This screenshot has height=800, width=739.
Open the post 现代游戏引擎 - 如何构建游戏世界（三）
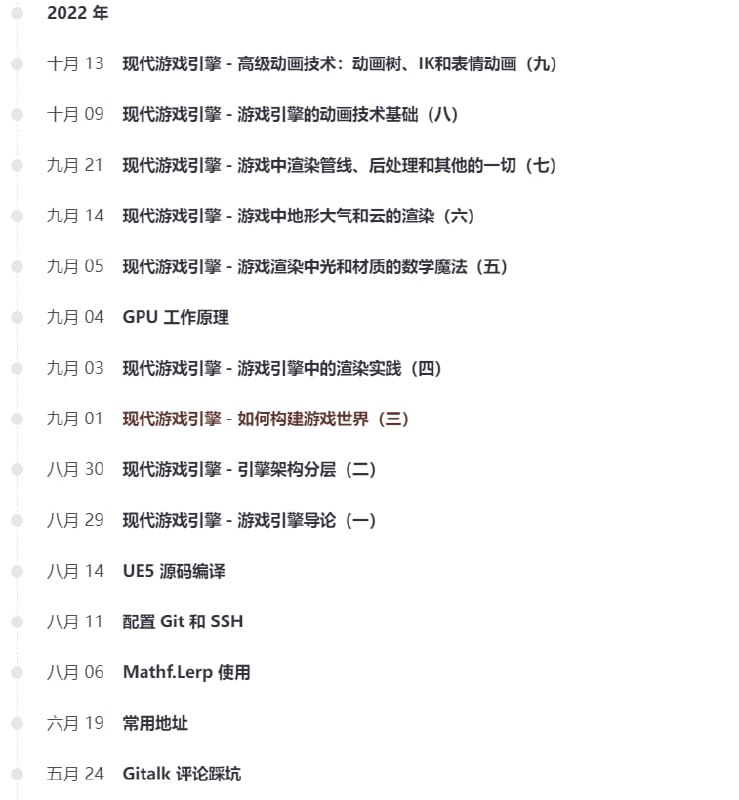[x=265, y=419]
